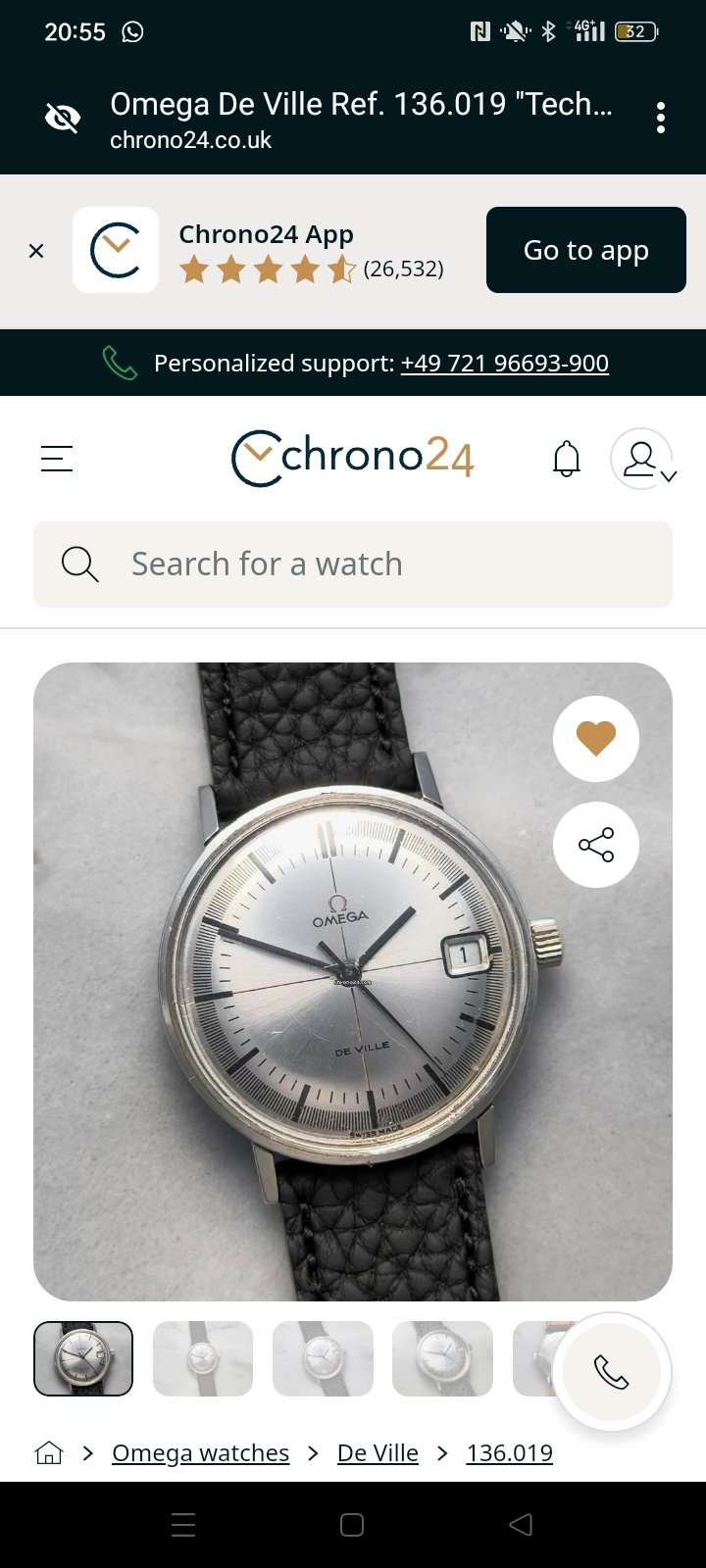
Task: Select the third photo thumbnail
Action: point(323,1358)
